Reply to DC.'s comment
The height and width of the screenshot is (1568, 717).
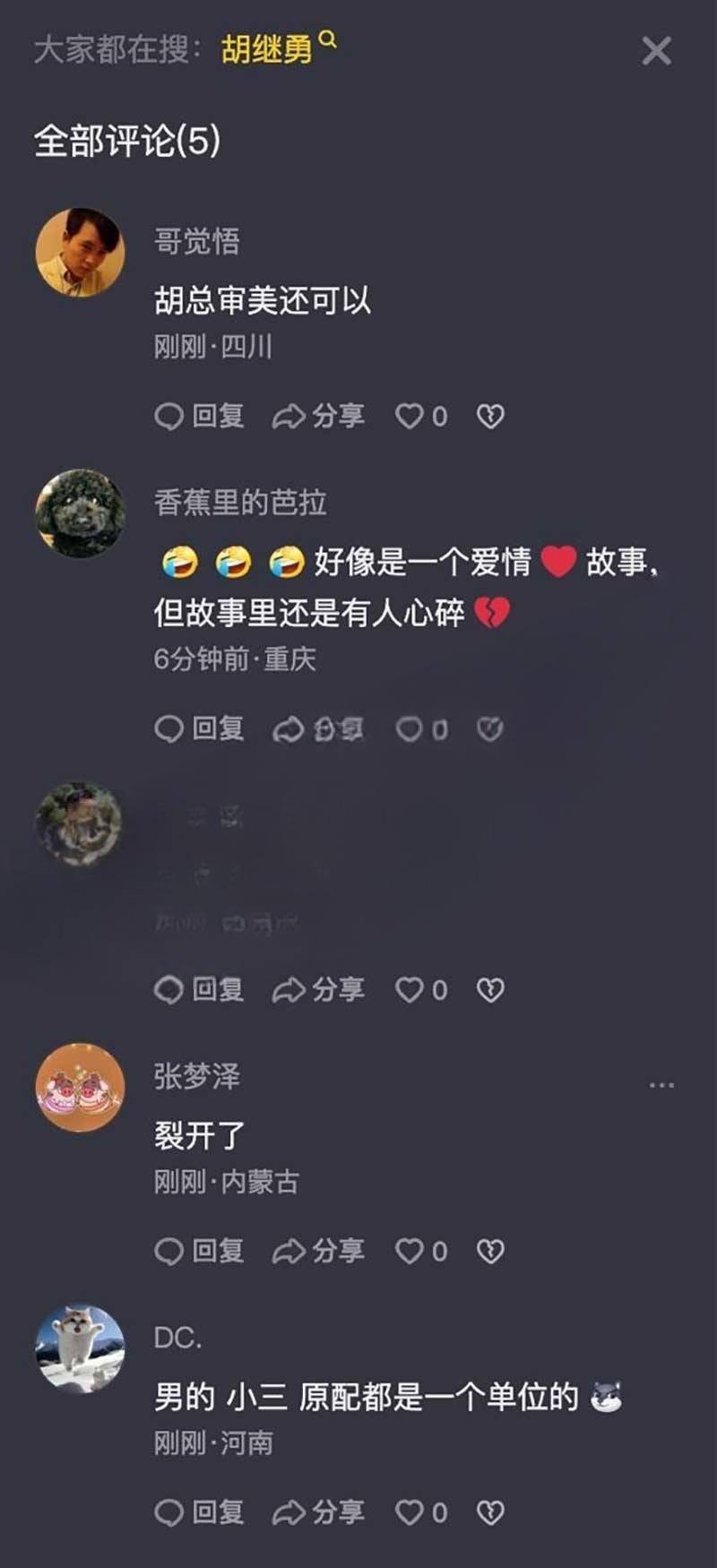[x=200, y=1512]
